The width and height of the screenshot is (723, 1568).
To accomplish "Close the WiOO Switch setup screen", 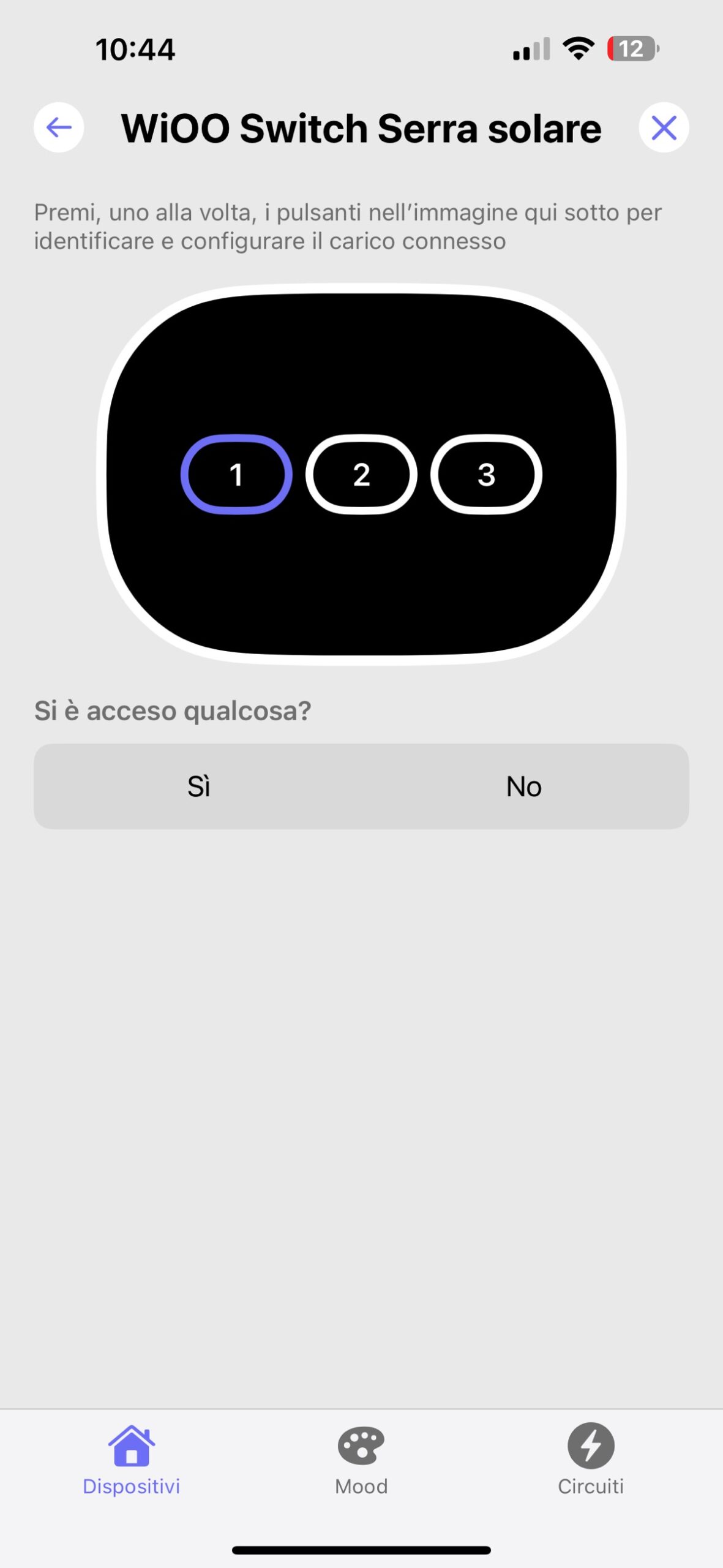I will (664, 127).
